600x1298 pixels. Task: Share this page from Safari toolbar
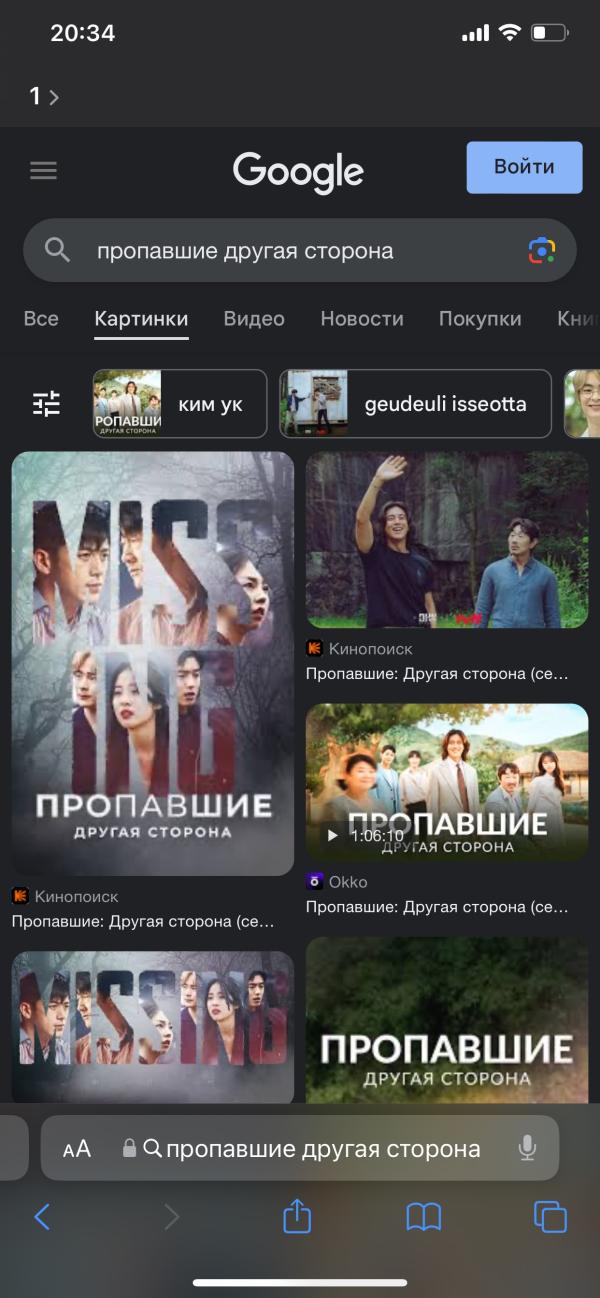click(x=298, y=1215)
